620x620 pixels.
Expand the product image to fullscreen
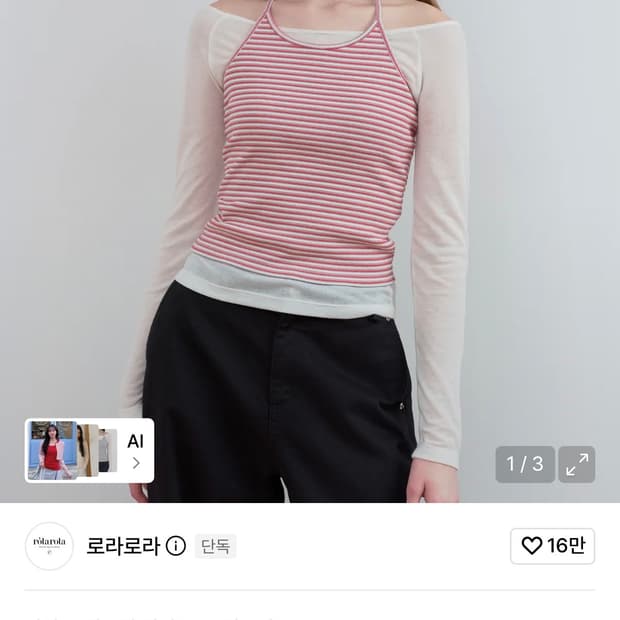(x=577, y=464)
